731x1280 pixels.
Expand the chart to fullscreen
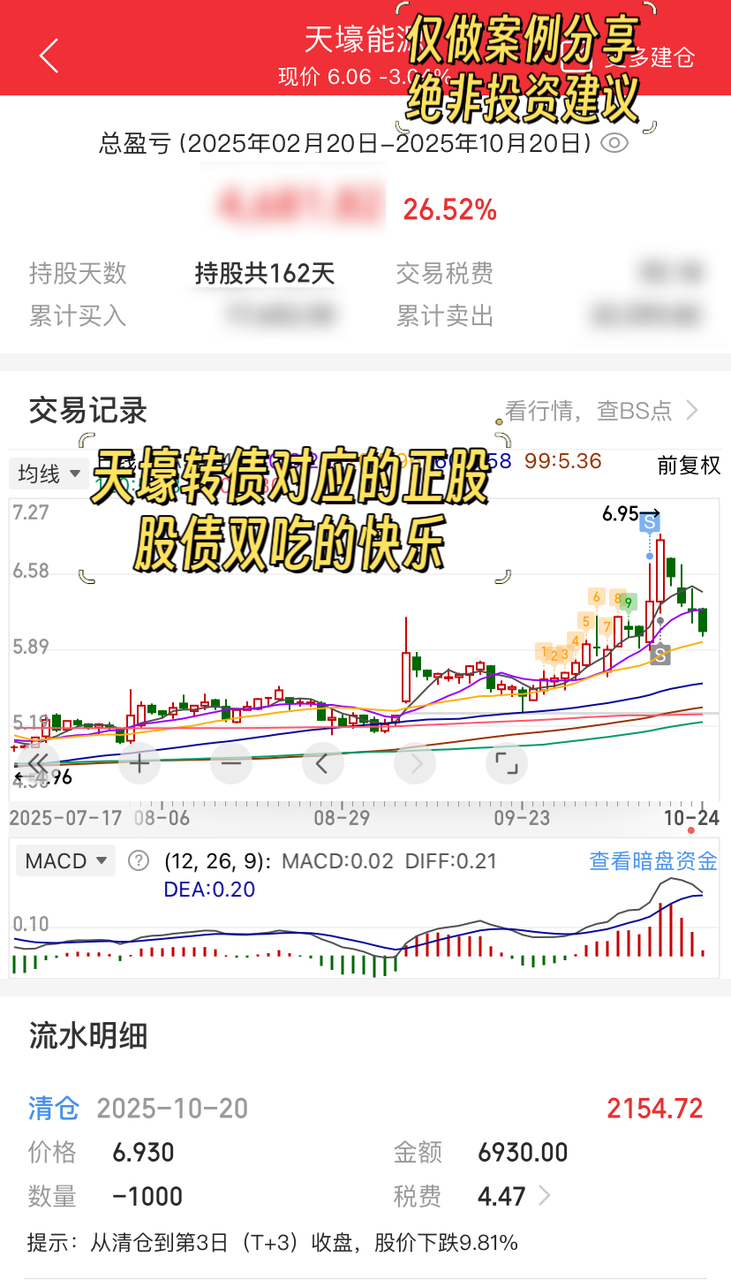pos(506,764)
